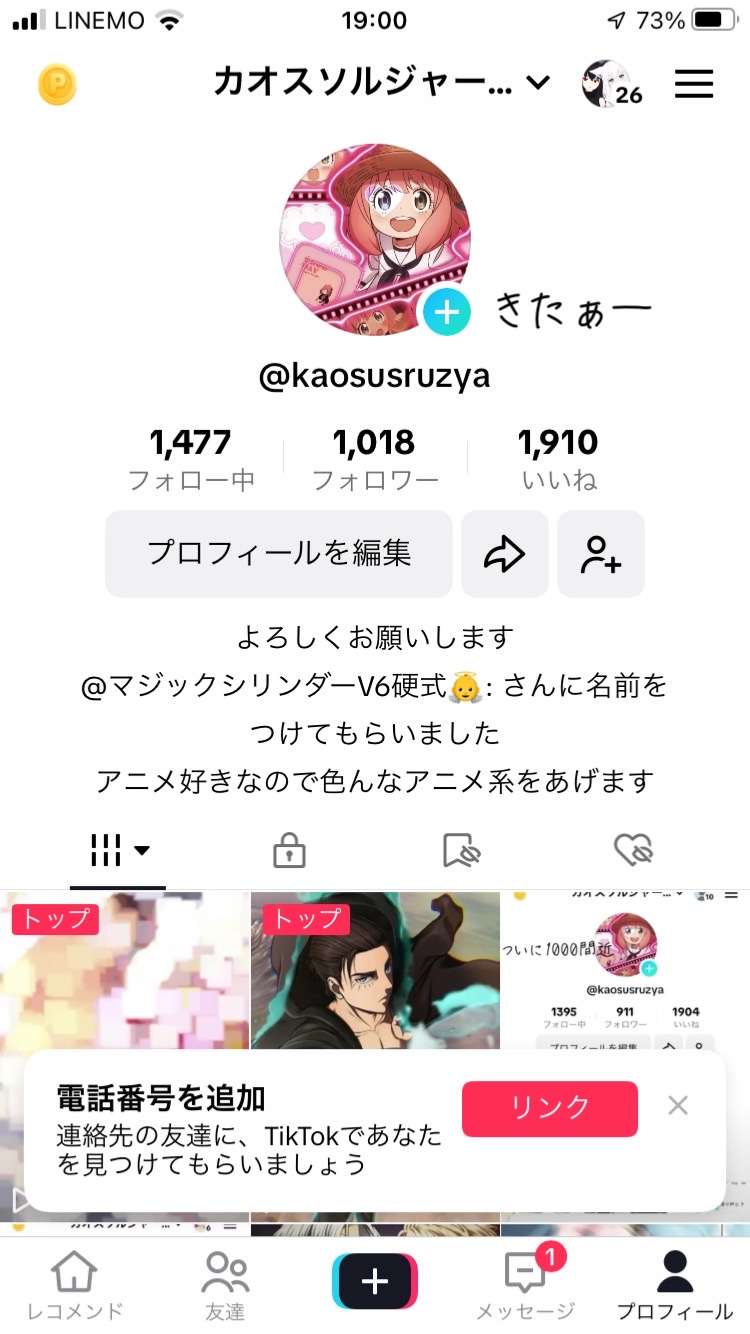Open the coin rewards icon
The image size is (750, 1334).
point(57,85)
